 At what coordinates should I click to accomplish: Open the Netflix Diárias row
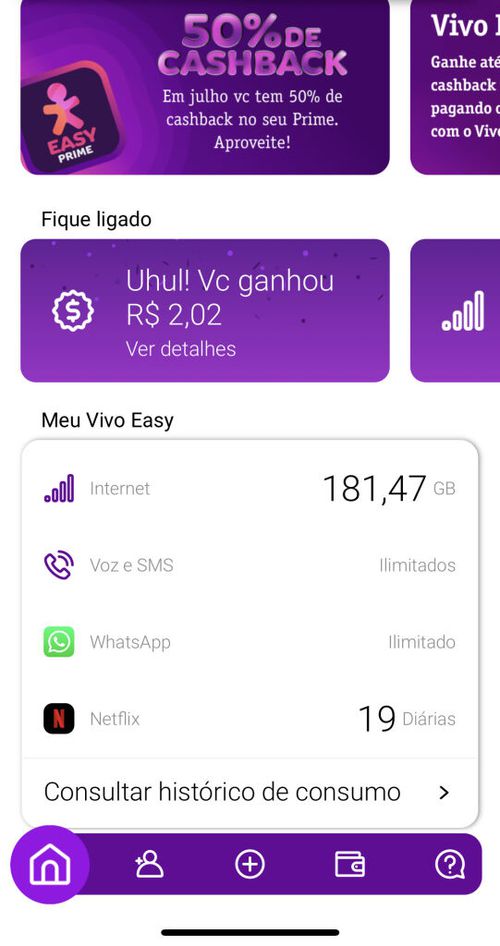tap(250, 719)
